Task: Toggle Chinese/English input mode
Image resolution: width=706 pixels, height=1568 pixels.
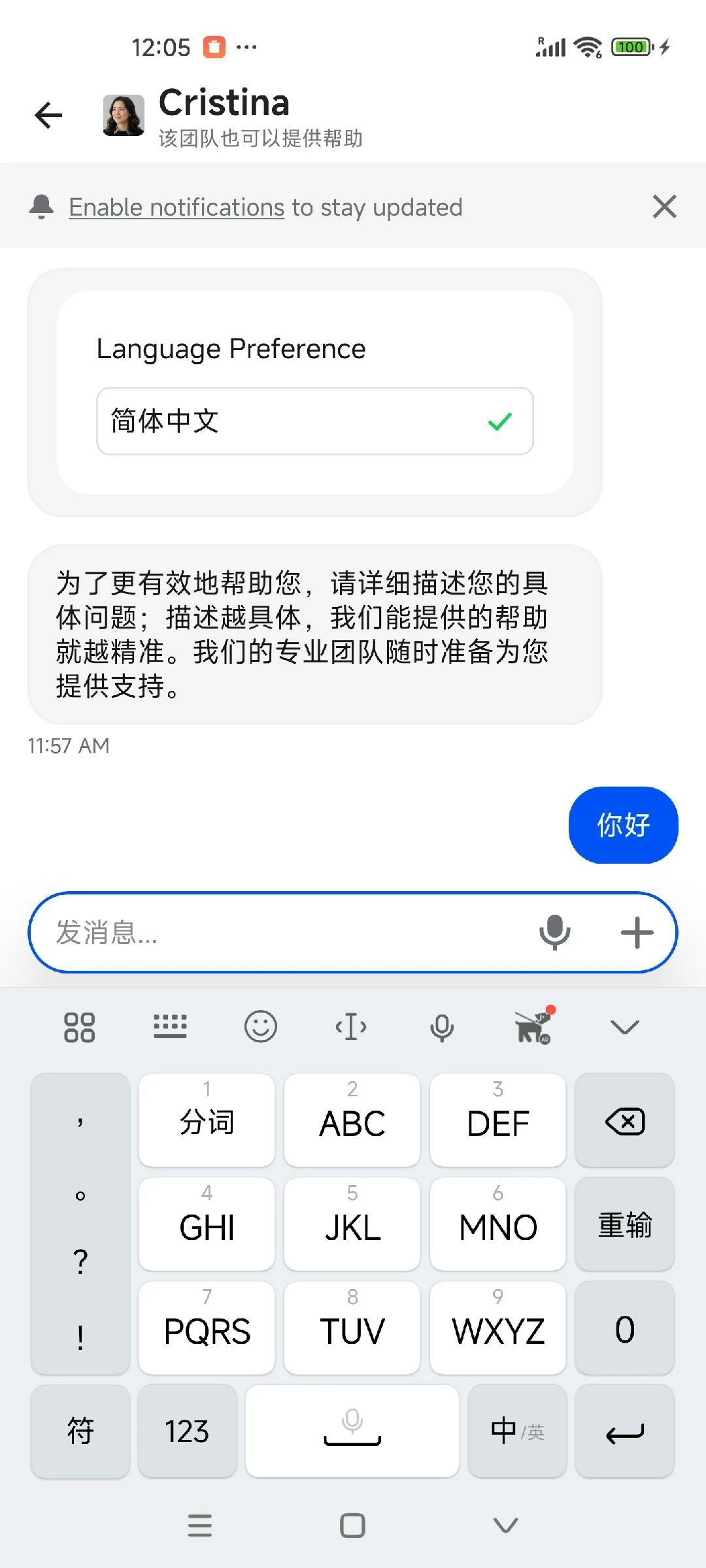Action: [517, 1431]
